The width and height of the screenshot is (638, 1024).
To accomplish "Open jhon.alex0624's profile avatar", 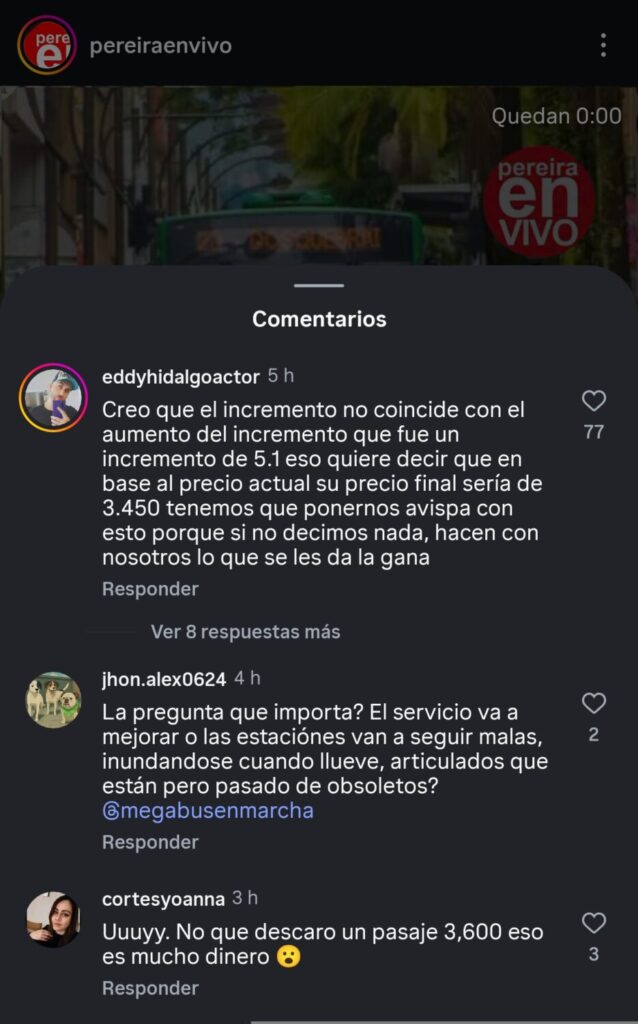I will tap(53, 699).
